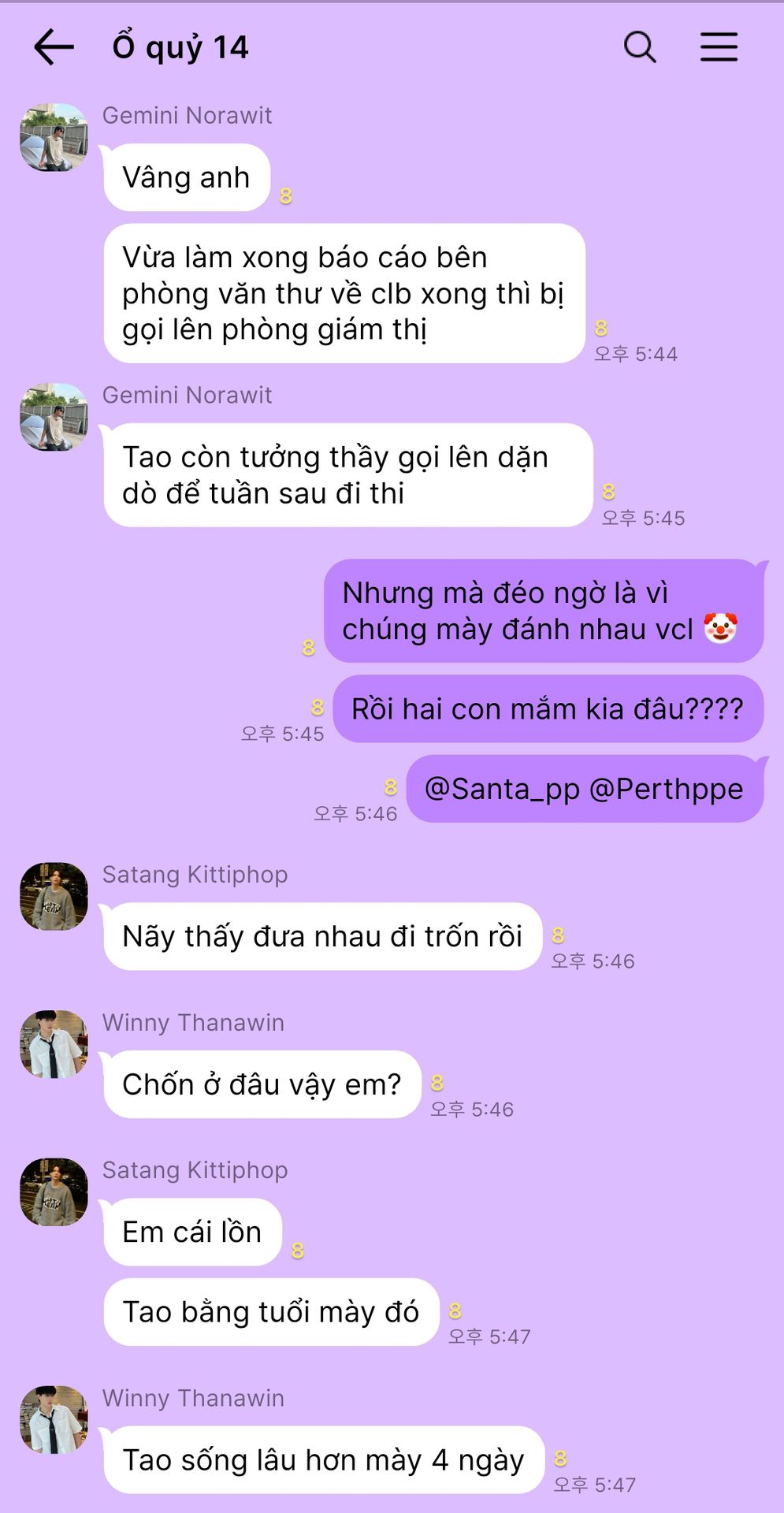View Gemini Norawit's avatar above "Tao còn tưởng"

(x=54, y=417)
